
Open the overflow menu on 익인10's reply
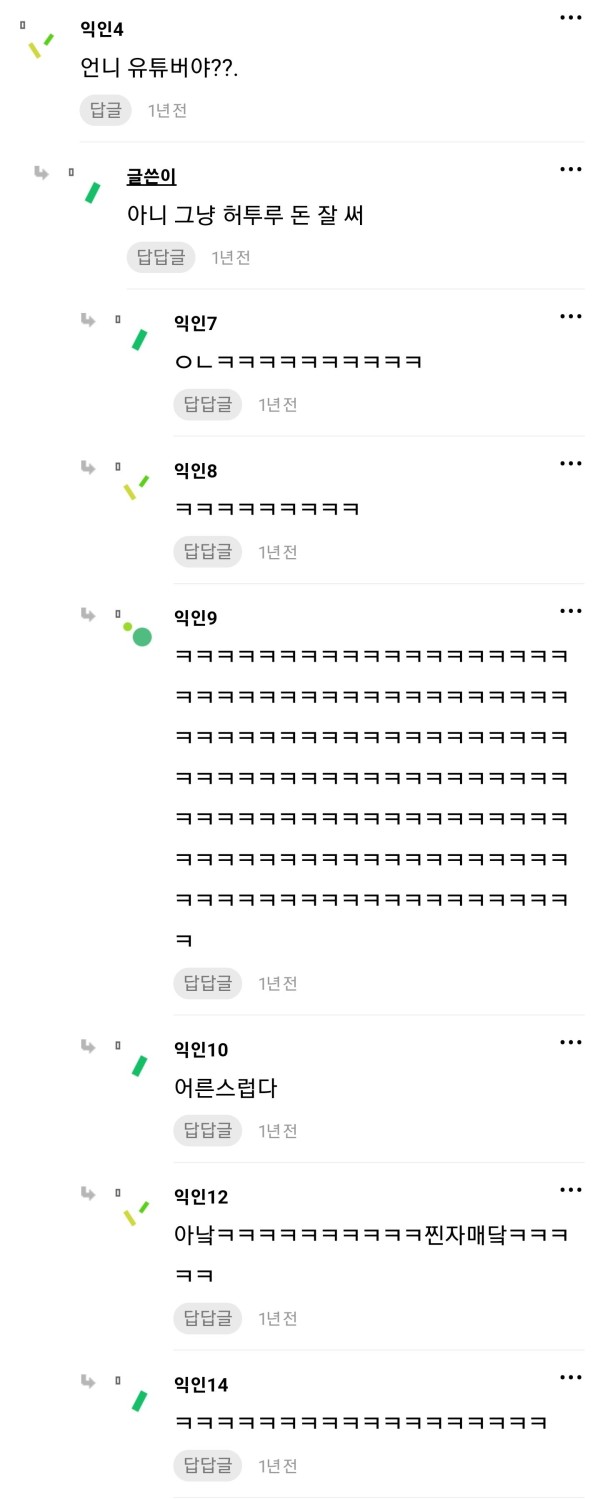(x=570, y=1042)
